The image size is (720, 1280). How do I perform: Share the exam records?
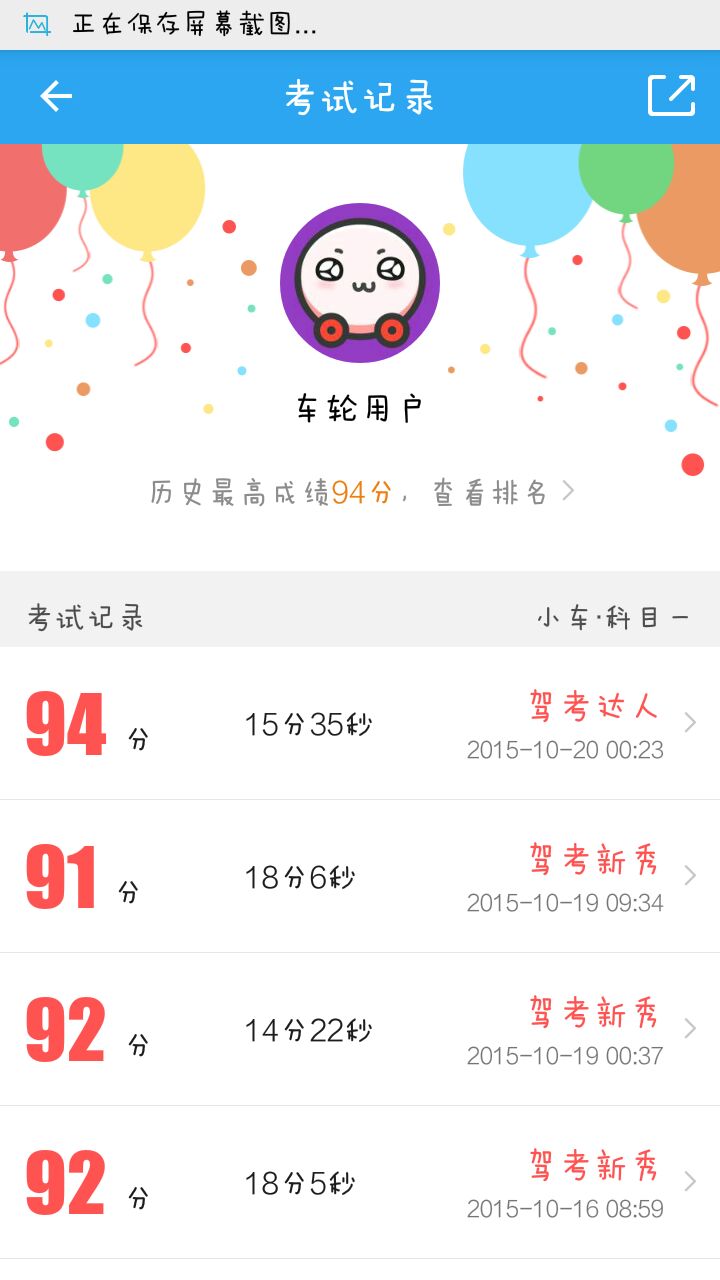tap(671, 96)
